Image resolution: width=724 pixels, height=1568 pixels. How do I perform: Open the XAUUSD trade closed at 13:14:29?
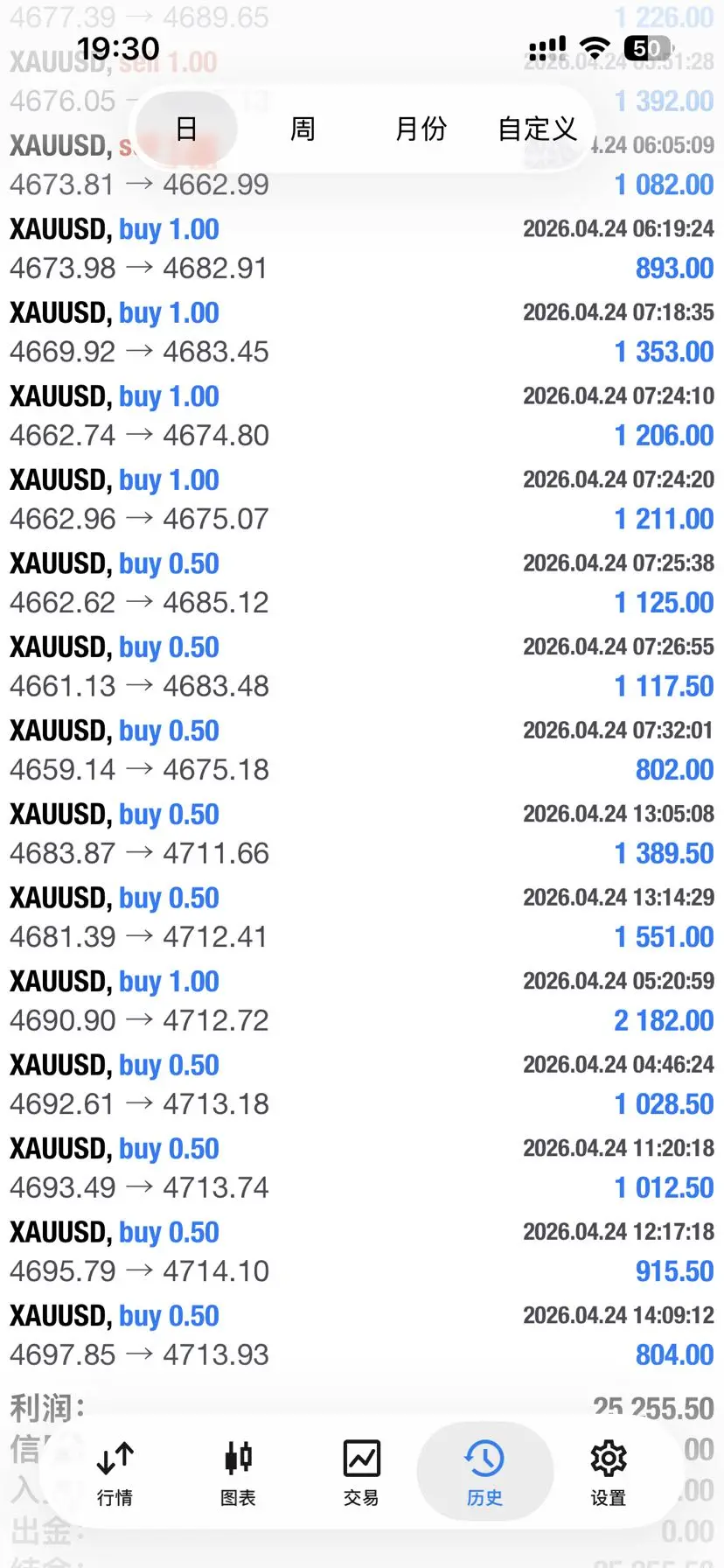(x=362, y=917)
